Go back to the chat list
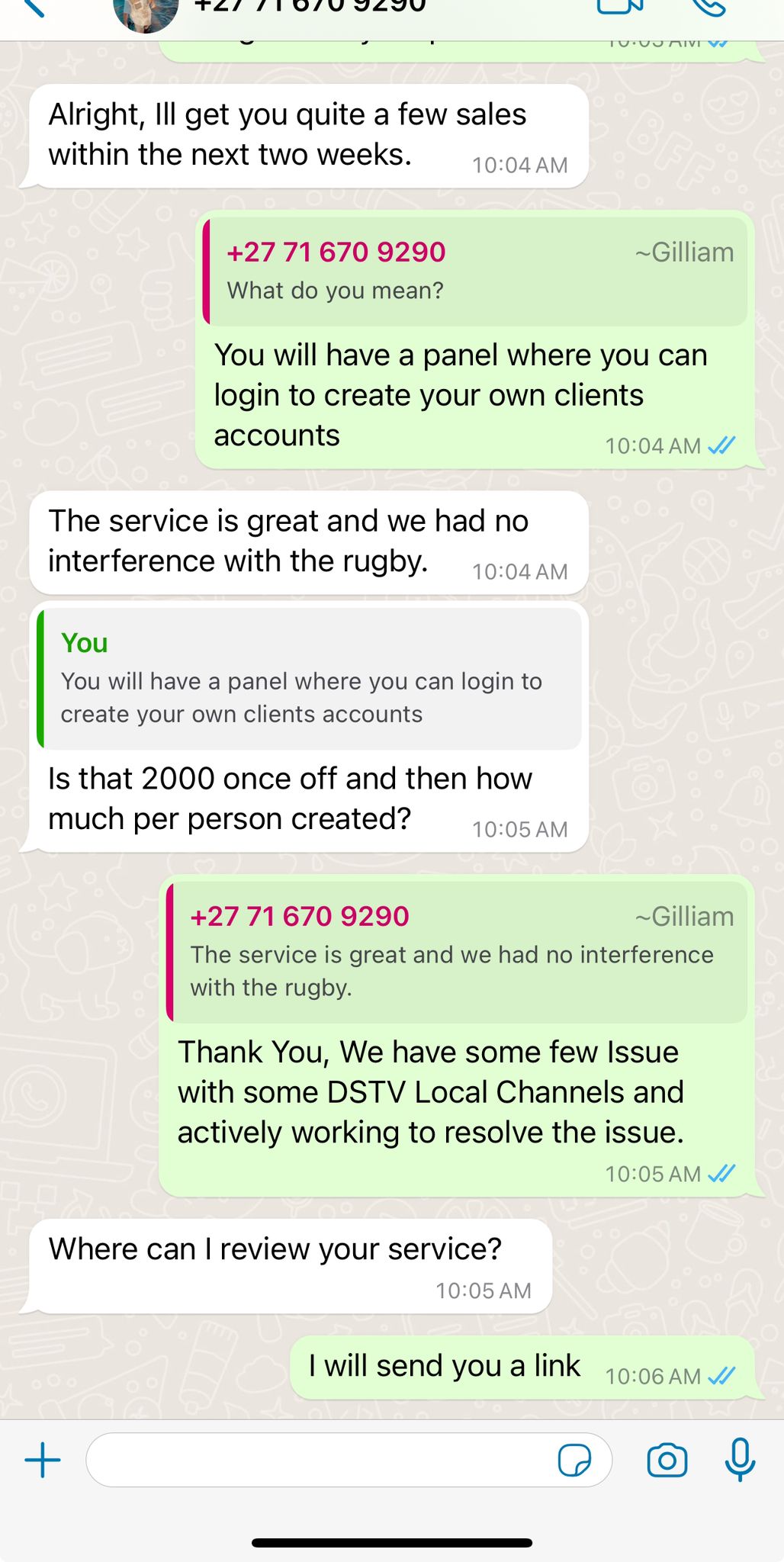784x1562 pixels. click(31, 8)
